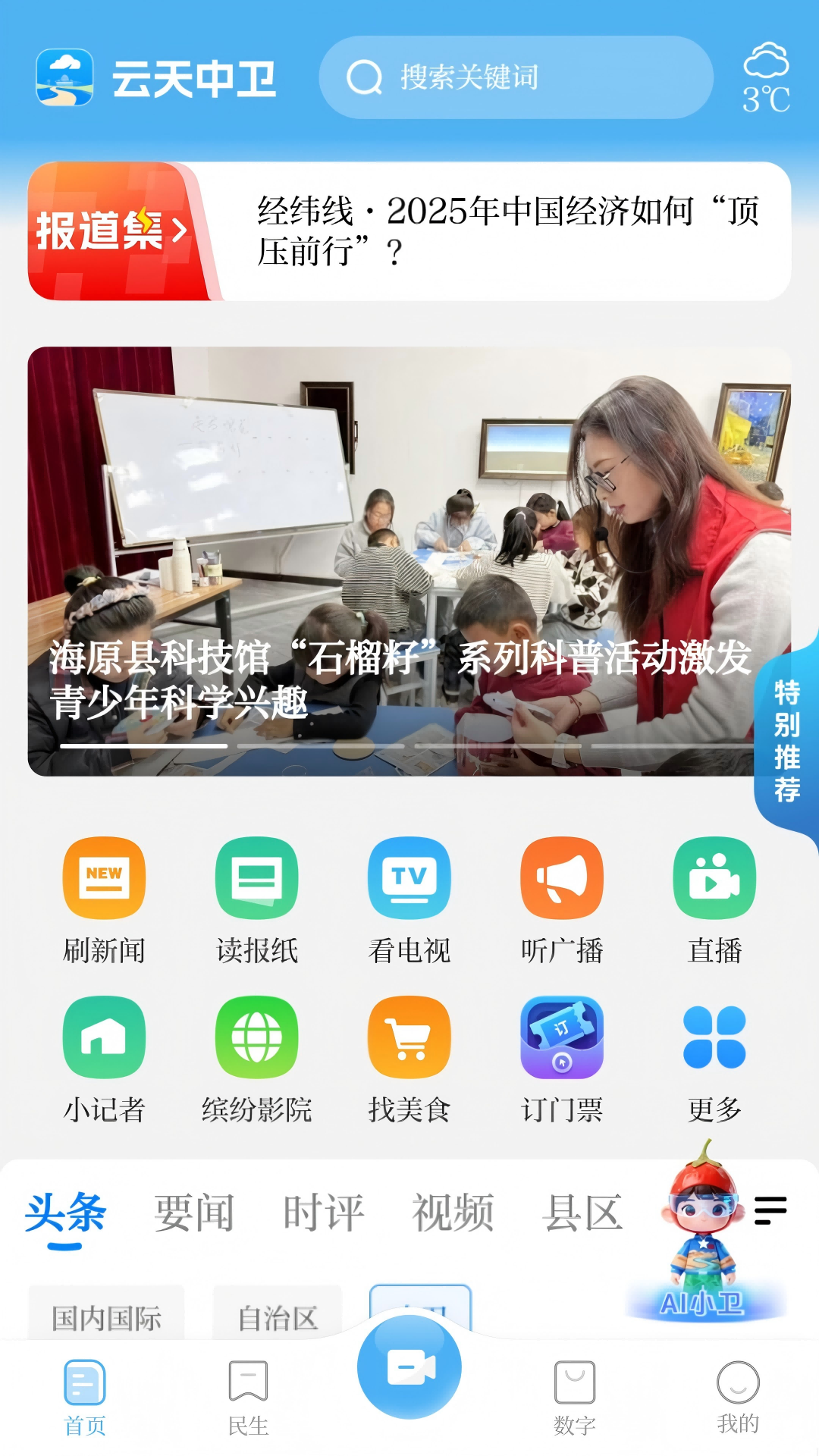Image resolution: width=819 pixels, height=1456 pixels.
Task: Show 更多 services
Action: tap(714, 1059)
